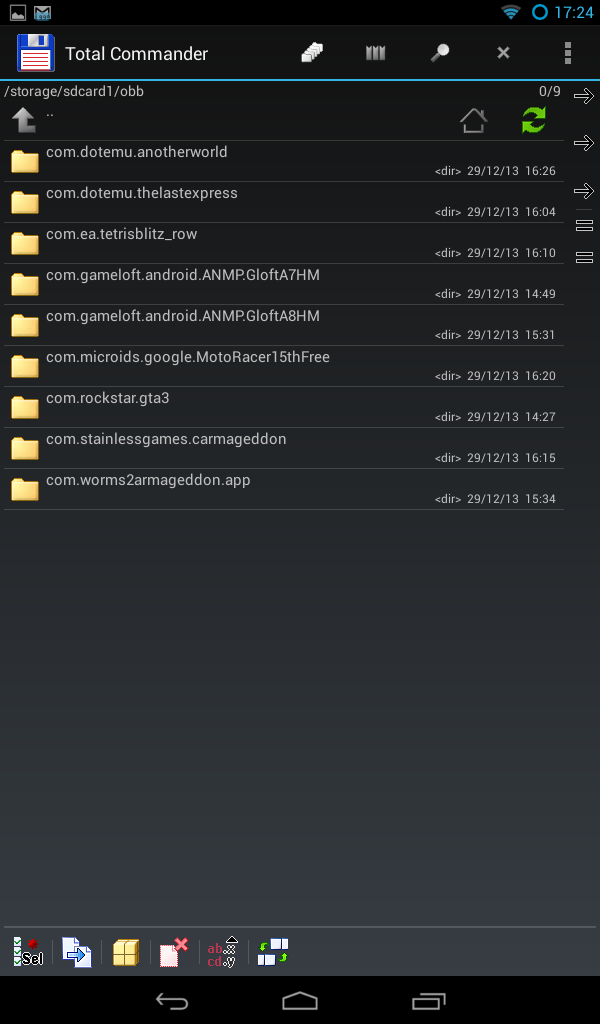This screenshot has height=1024, width=600.
Task: Open the GloftA7HM folder
Action: click(x=284, y=285)
